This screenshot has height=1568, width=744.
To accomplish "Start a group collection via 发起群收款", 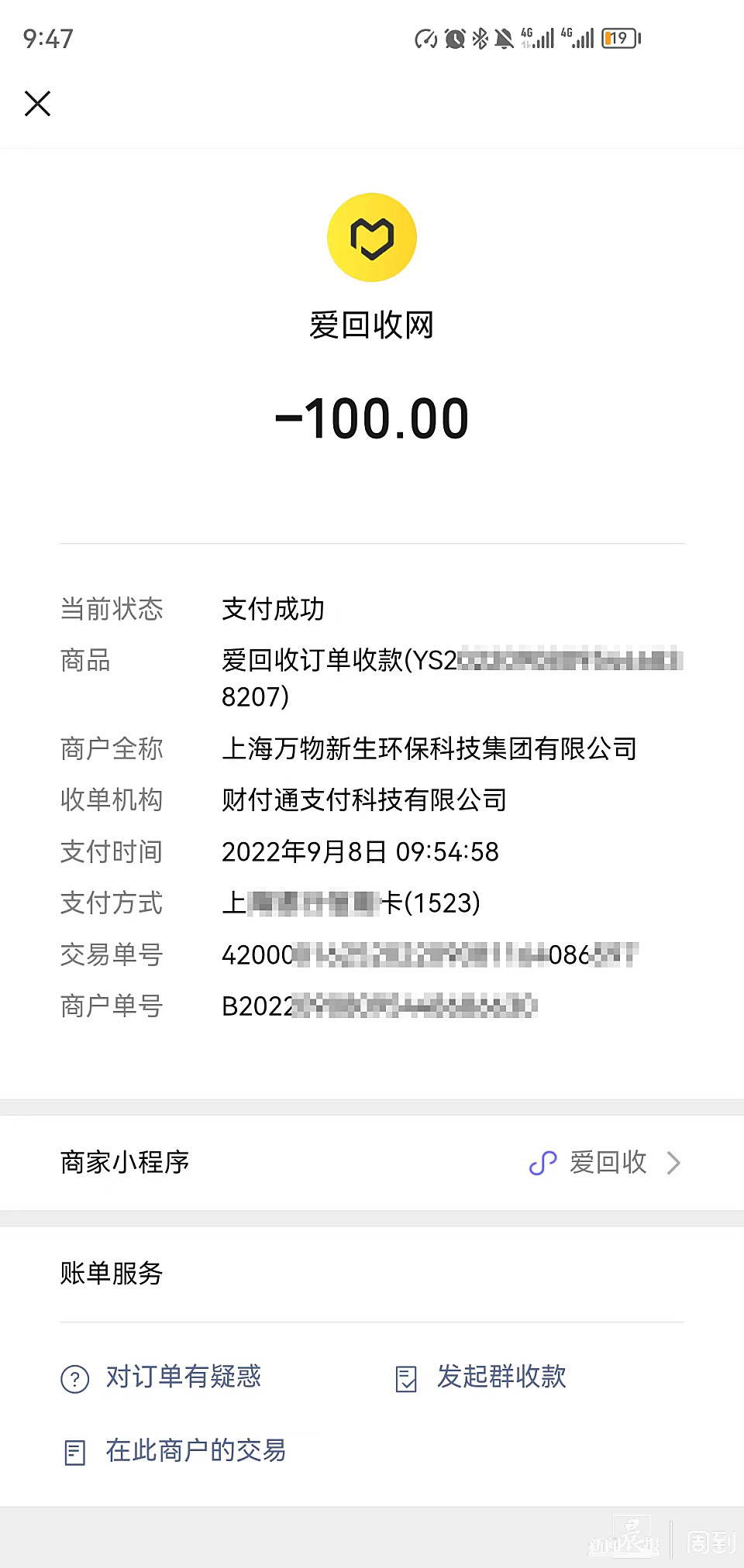I will coord(501,1377).
